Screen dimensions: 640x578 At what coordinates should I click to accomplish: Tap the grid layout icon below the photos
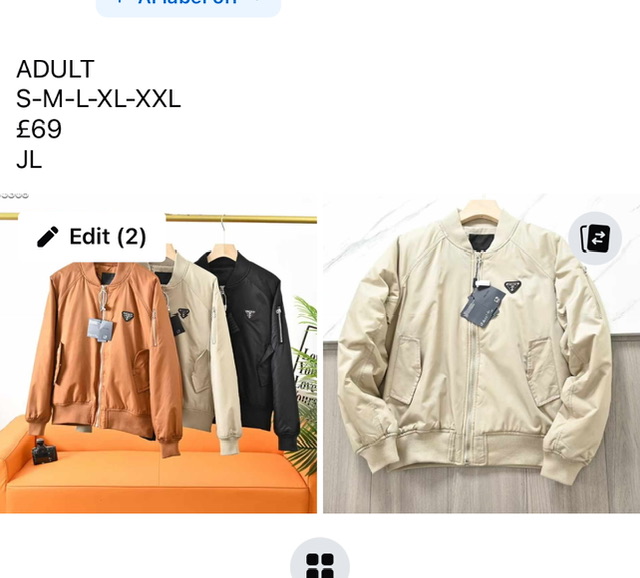(319, 564)
